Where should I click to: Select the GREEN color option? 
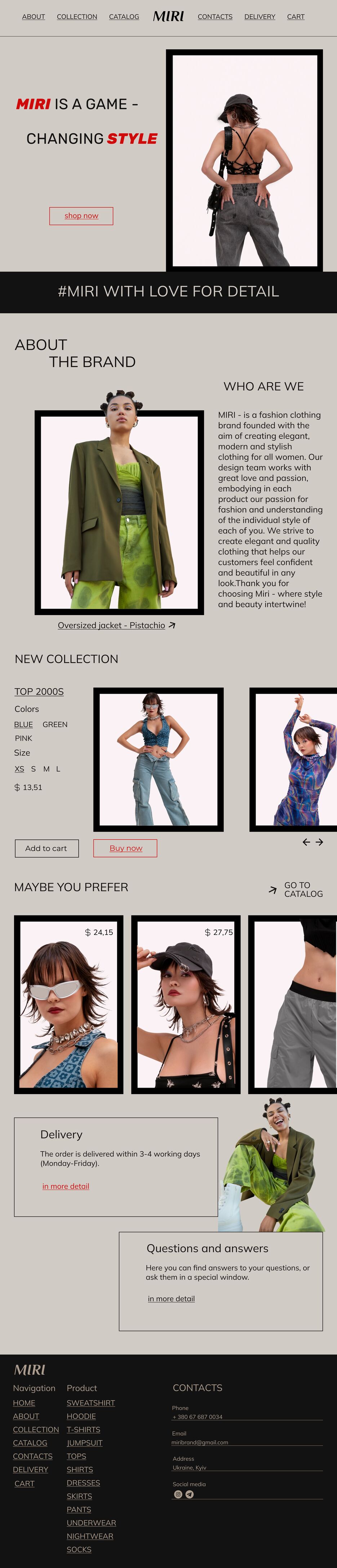(x=55, y=724)
